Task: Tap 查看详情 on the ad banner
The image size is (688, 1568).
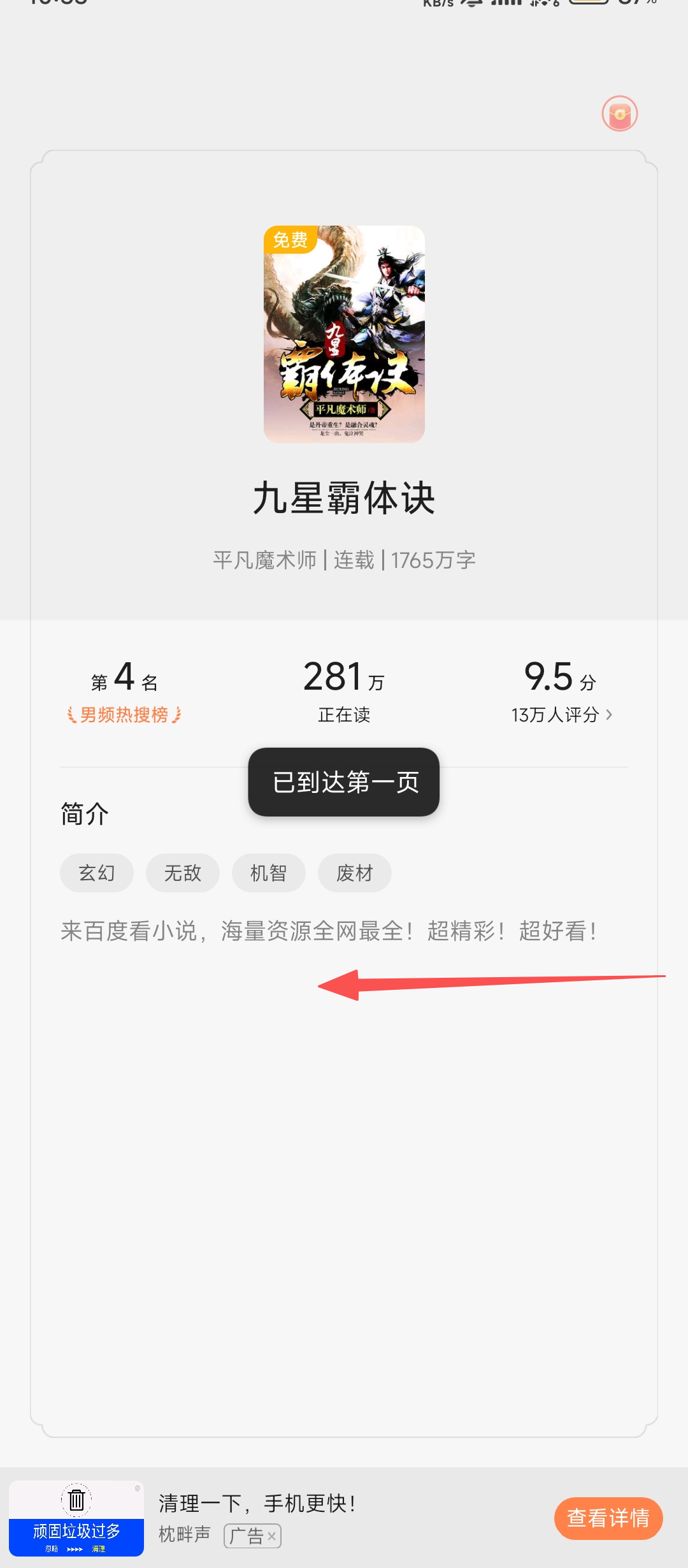Action: (x=608, y=1518)
